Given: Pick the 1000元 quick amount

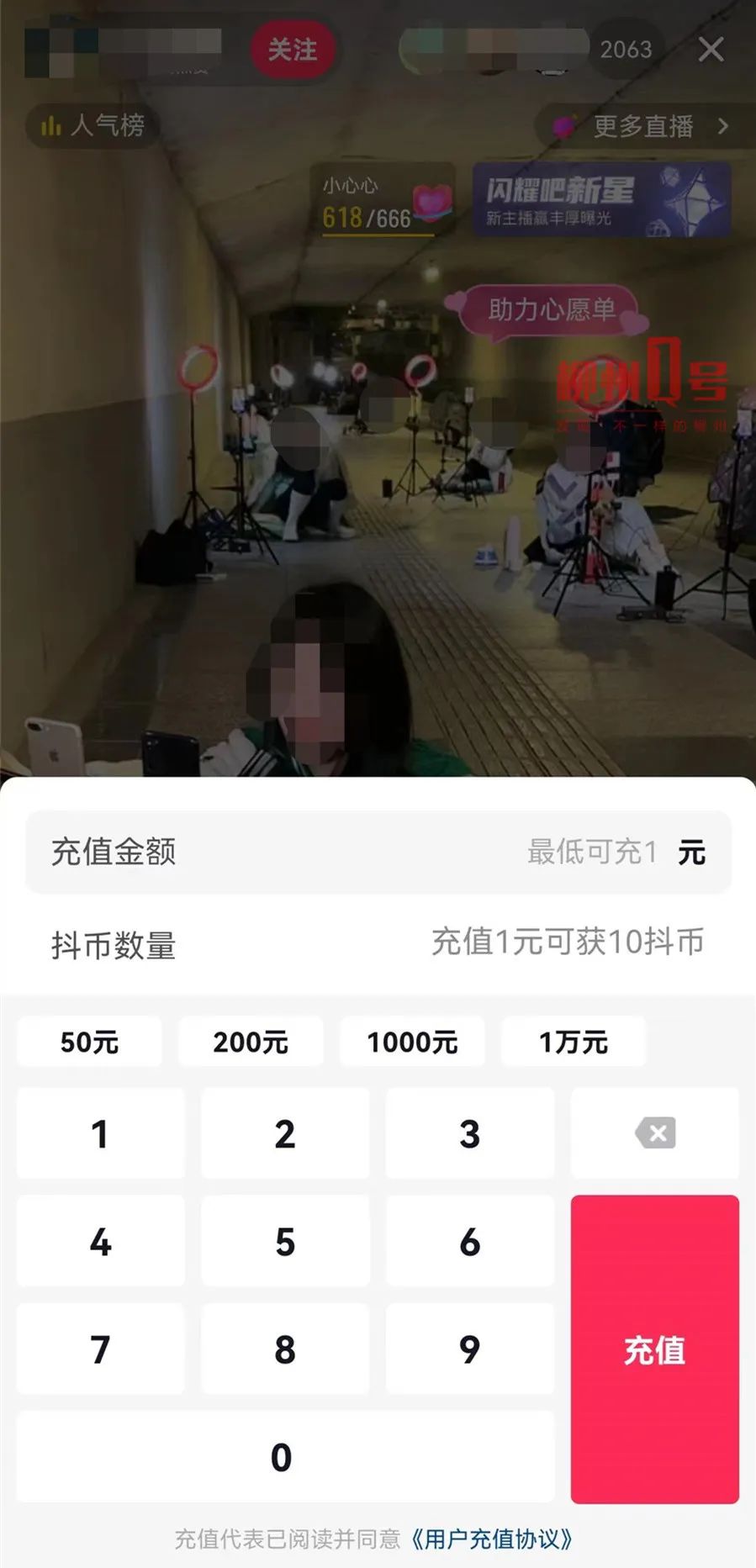Looking at the screenshot, I should click(x=412, y=1042).
